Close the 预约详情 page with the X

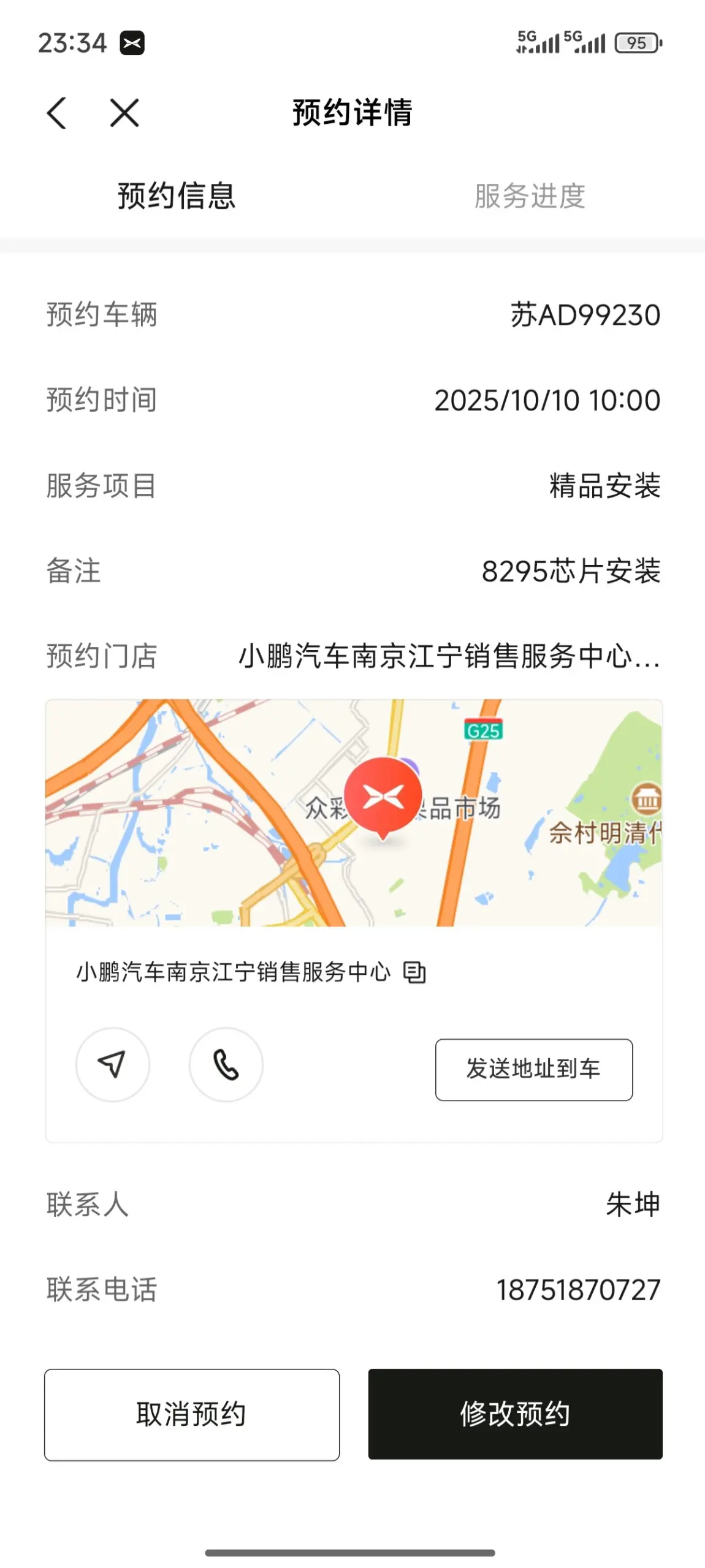point(124,113)
